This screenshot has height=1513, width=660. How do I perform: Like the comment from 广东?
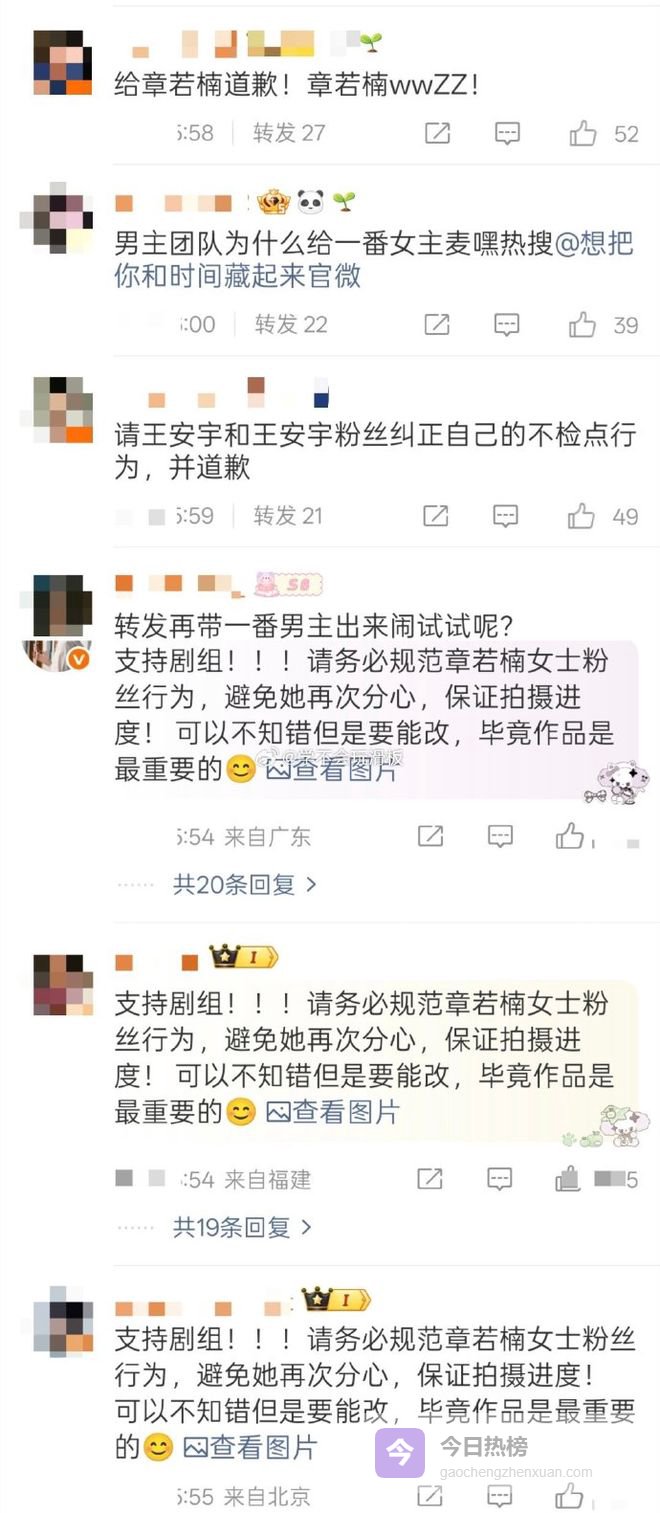click(x=570, y=836)
